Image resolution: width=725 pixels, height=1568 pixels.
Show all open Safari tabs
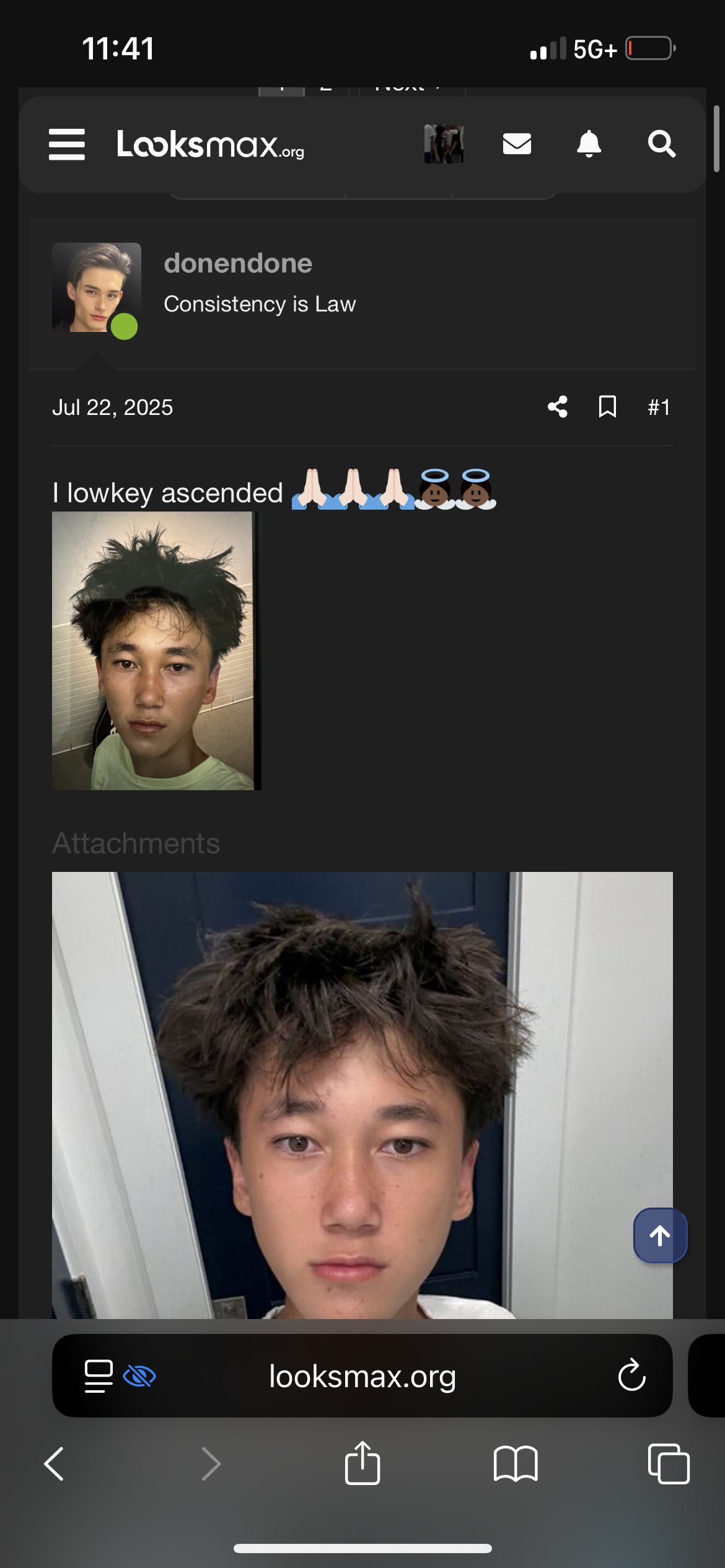pos(668,1464)
